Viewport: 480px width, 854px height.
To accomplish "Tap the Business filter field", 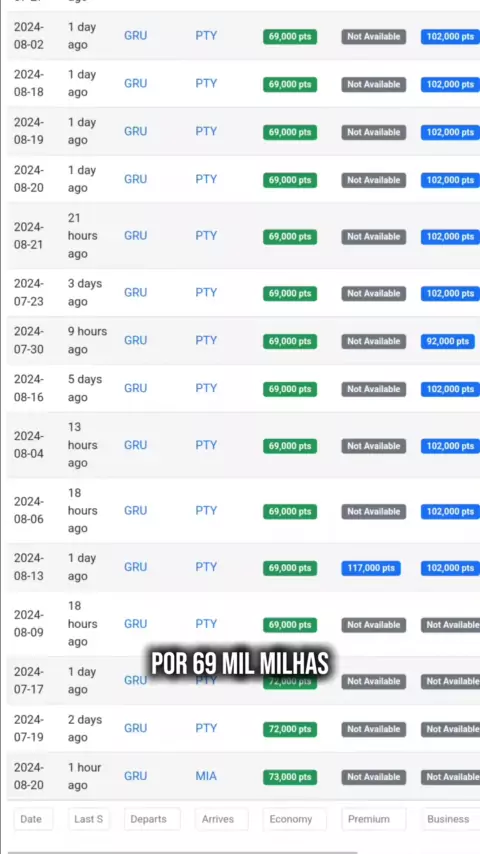I will [x=451, y=819].
